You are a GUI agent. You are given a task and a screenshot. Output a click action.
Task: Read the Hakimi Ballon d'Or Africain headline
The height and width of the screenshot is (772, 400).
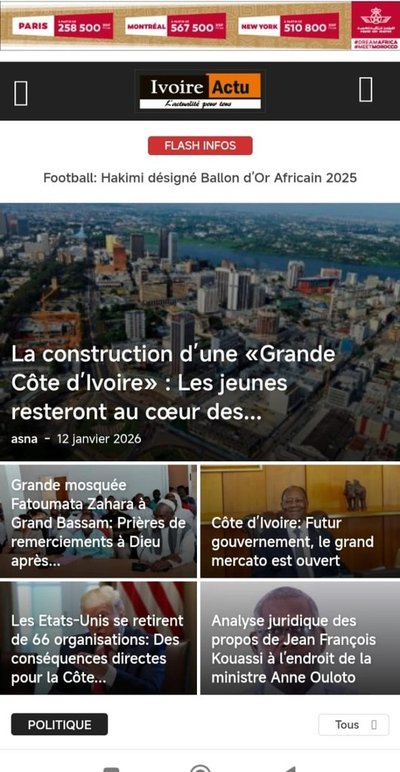point(200,178)
